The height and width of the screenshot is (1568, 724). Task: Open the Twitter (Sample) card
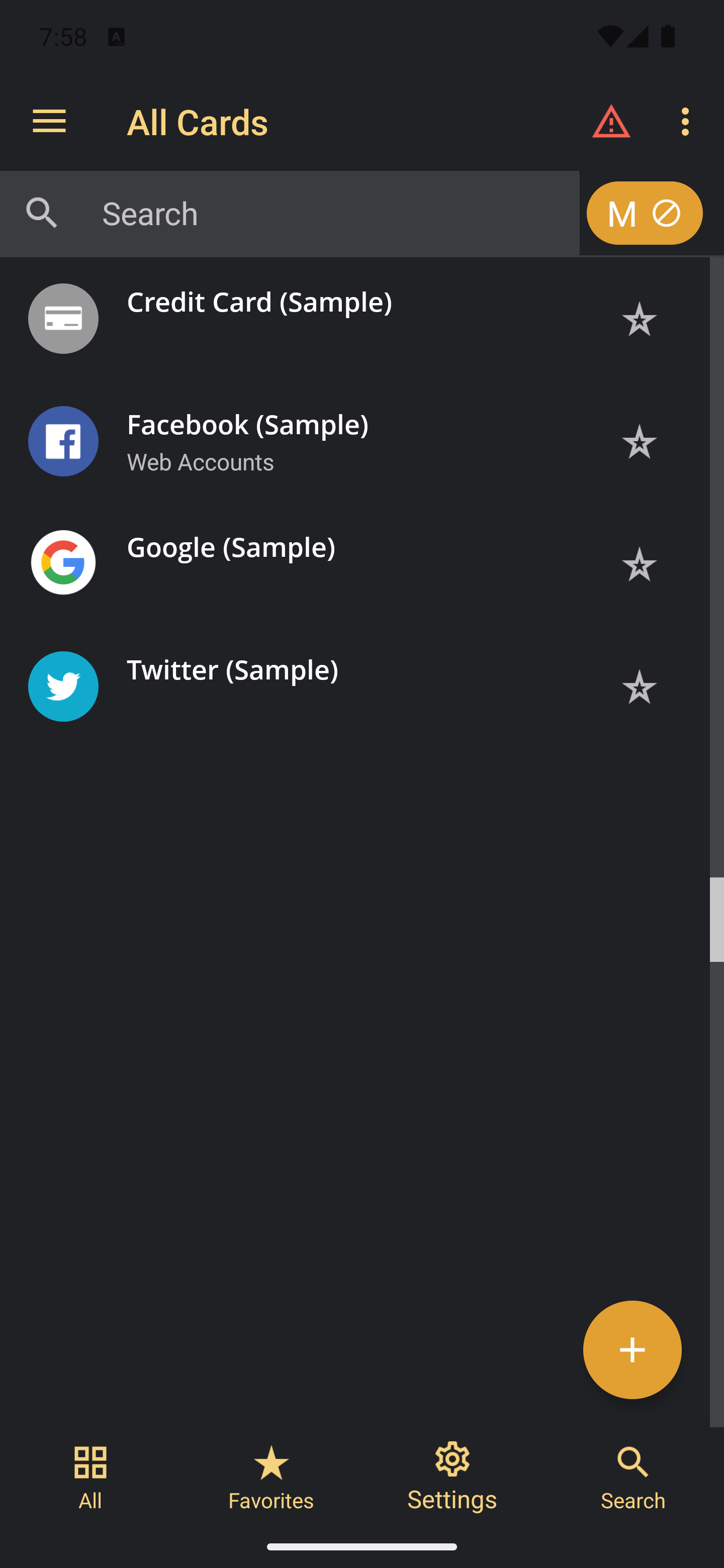(305, 686)
